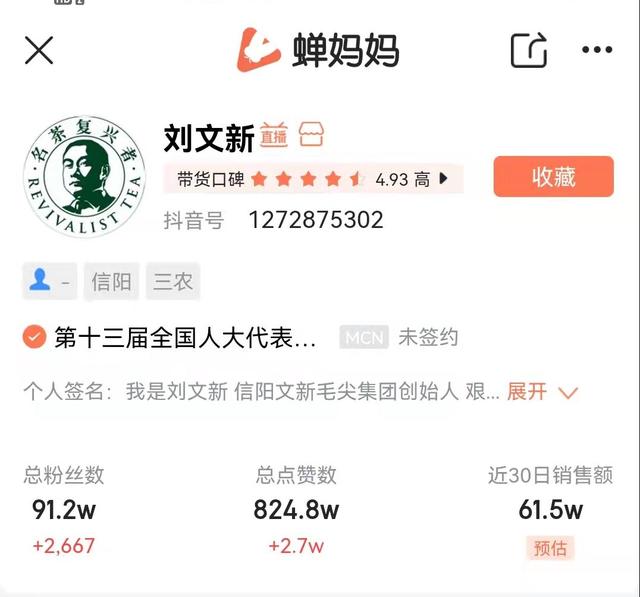Tap the 直播 badge next to the name
This screenshot has width=640, height=597.
click(273, 135)
